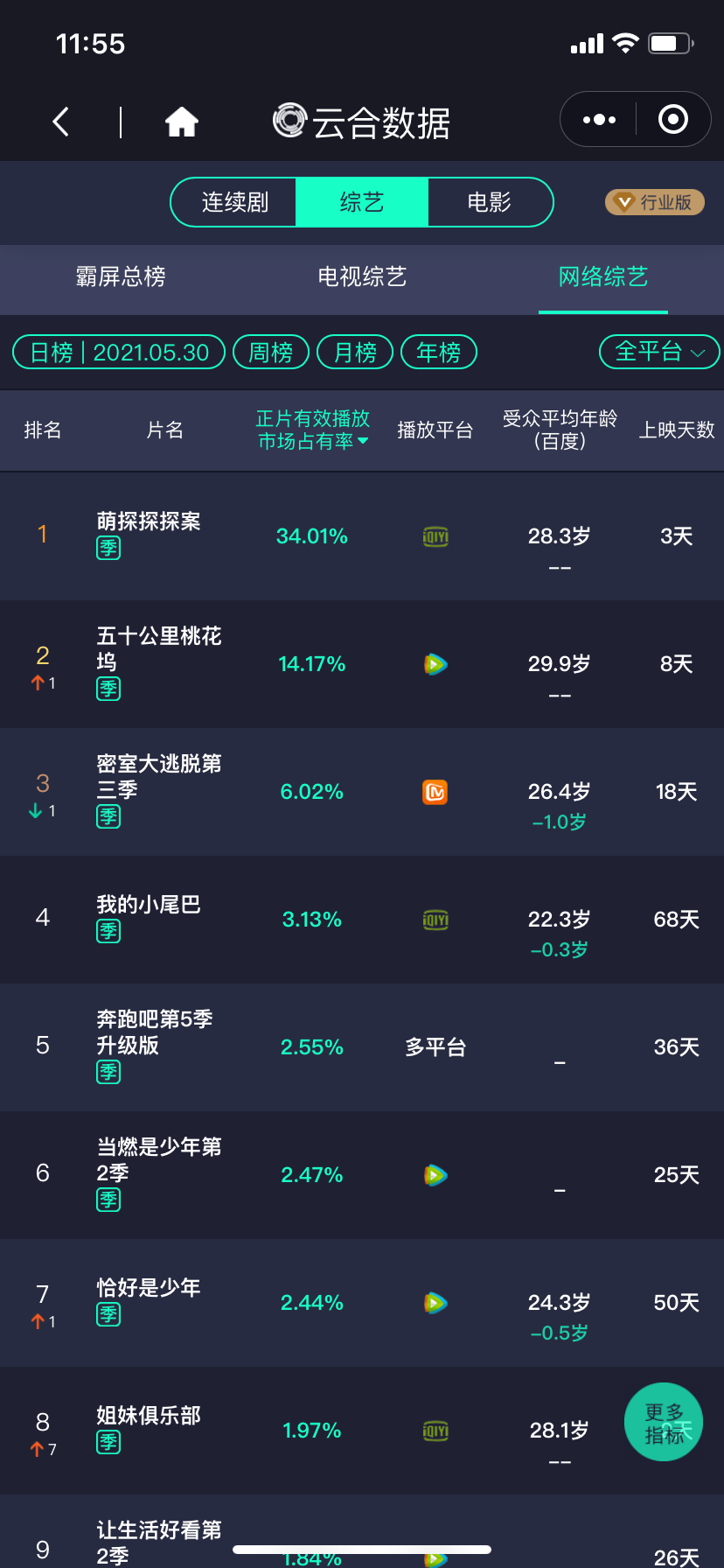Open the 行业版 badge
This screenshot has width=724, height=1568.
pyautogui.click(x=654, y=202)
